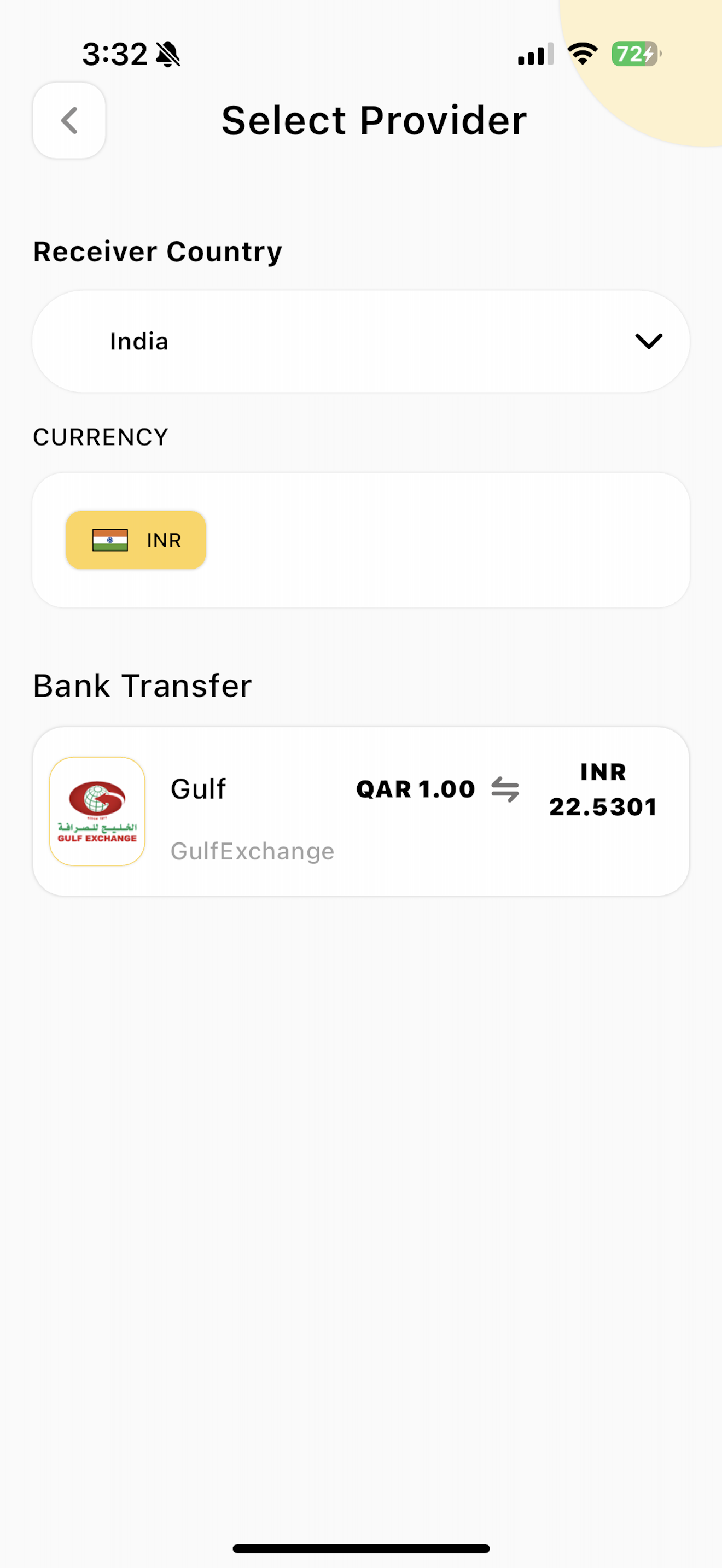Select the INR currency chip
Screen dimensions: 722x1568
(x=136, y=539)
